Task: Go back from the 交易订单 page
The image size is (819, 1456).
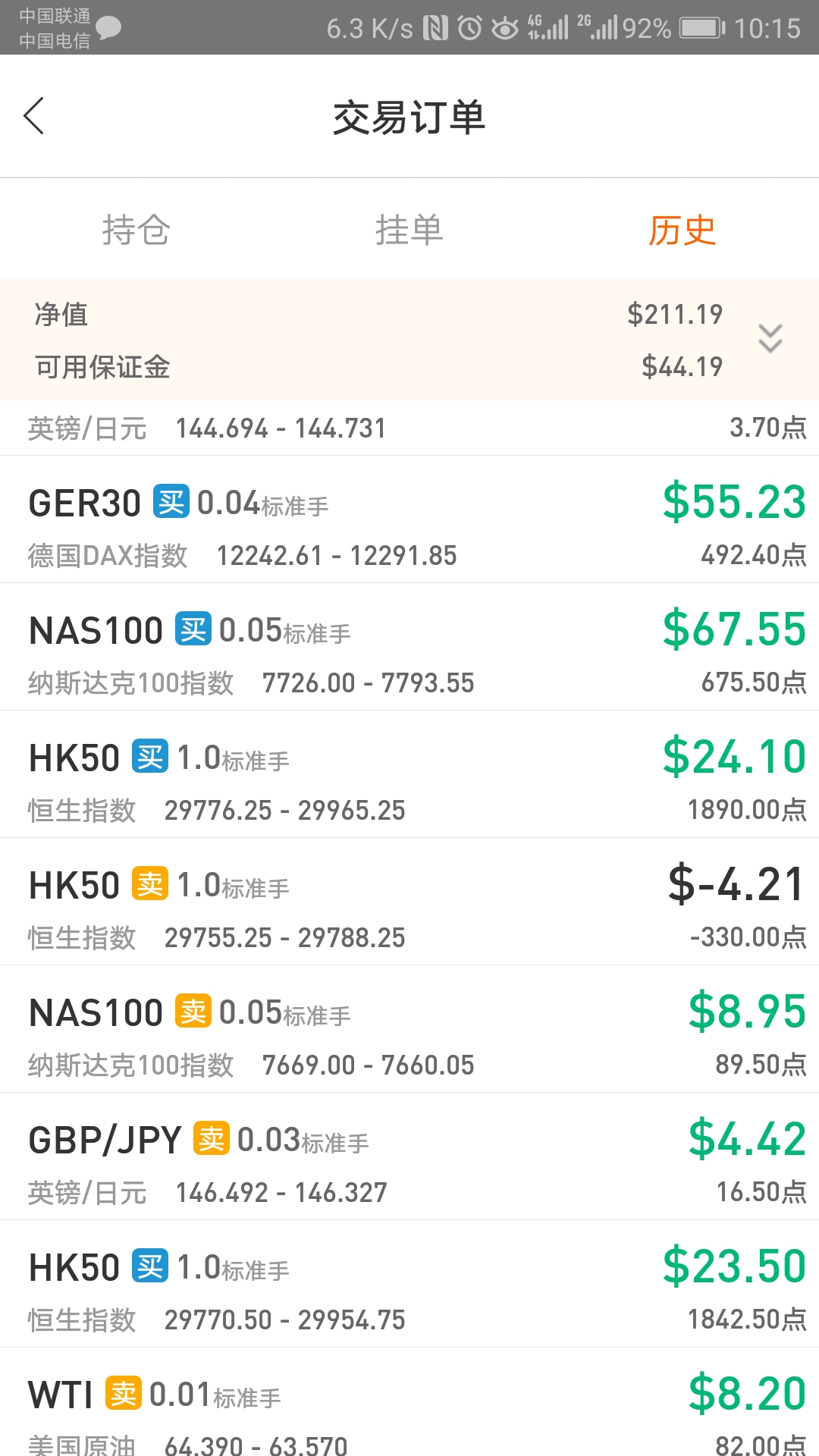Action: click(x=34, y=116)
